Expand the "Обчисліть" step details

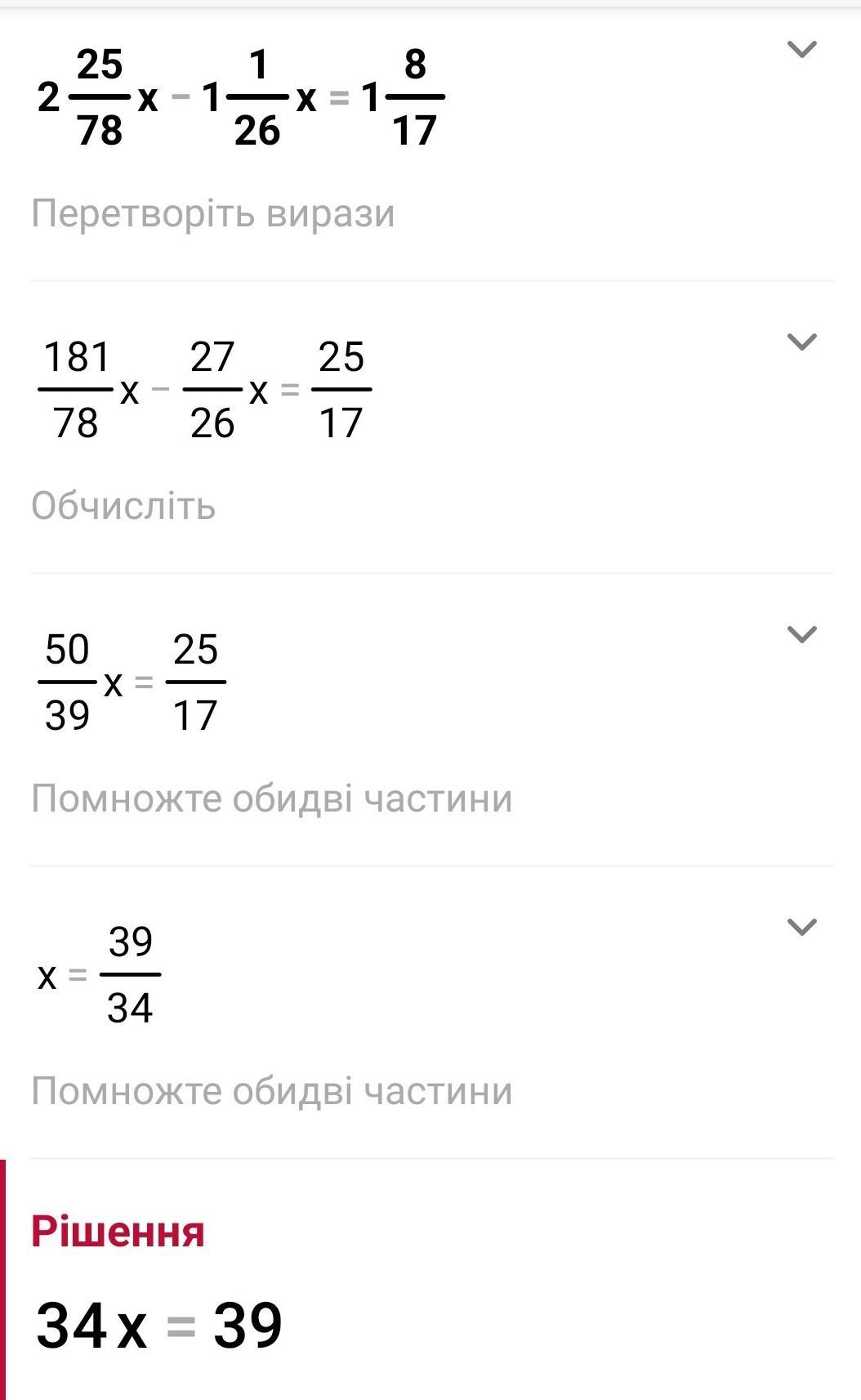(x=801, y=342)
